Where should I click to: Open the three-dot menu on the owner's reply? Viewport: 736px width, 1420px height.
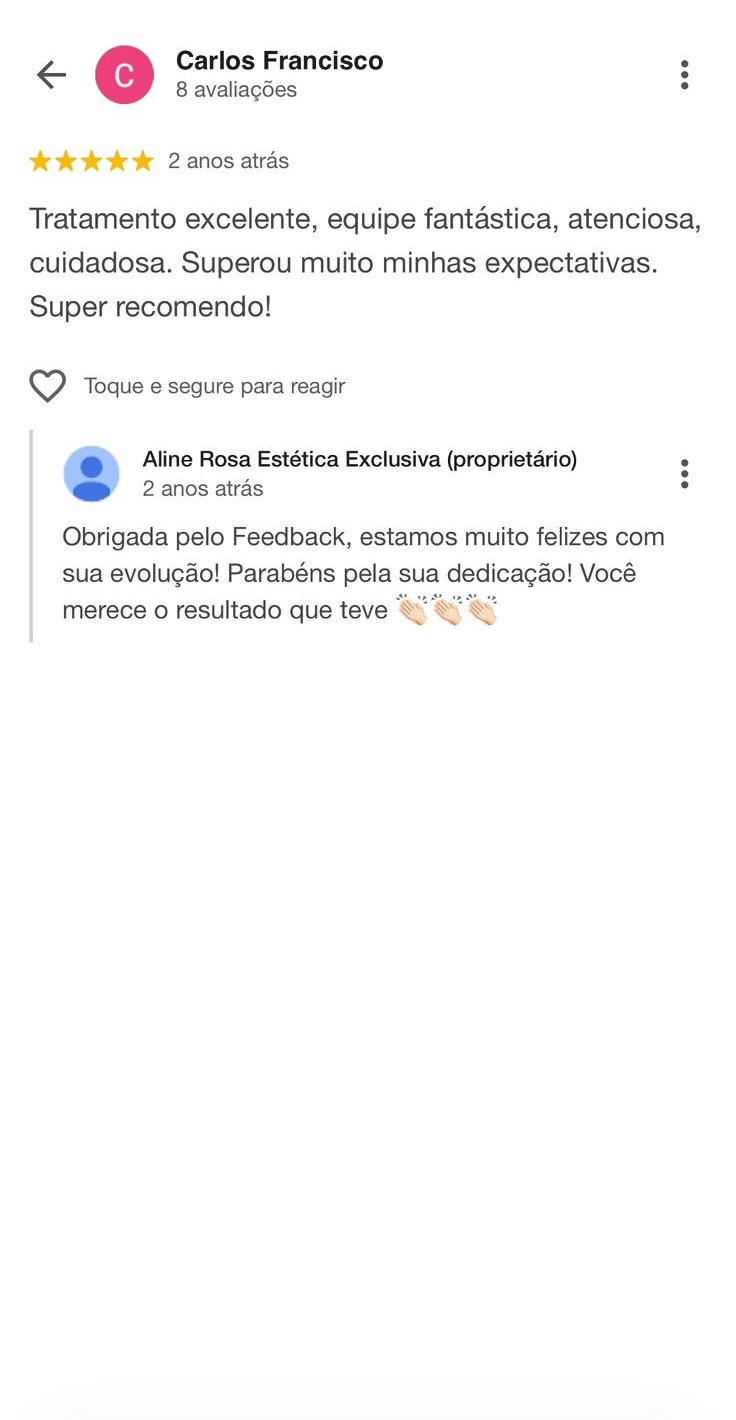click(684, 474)
